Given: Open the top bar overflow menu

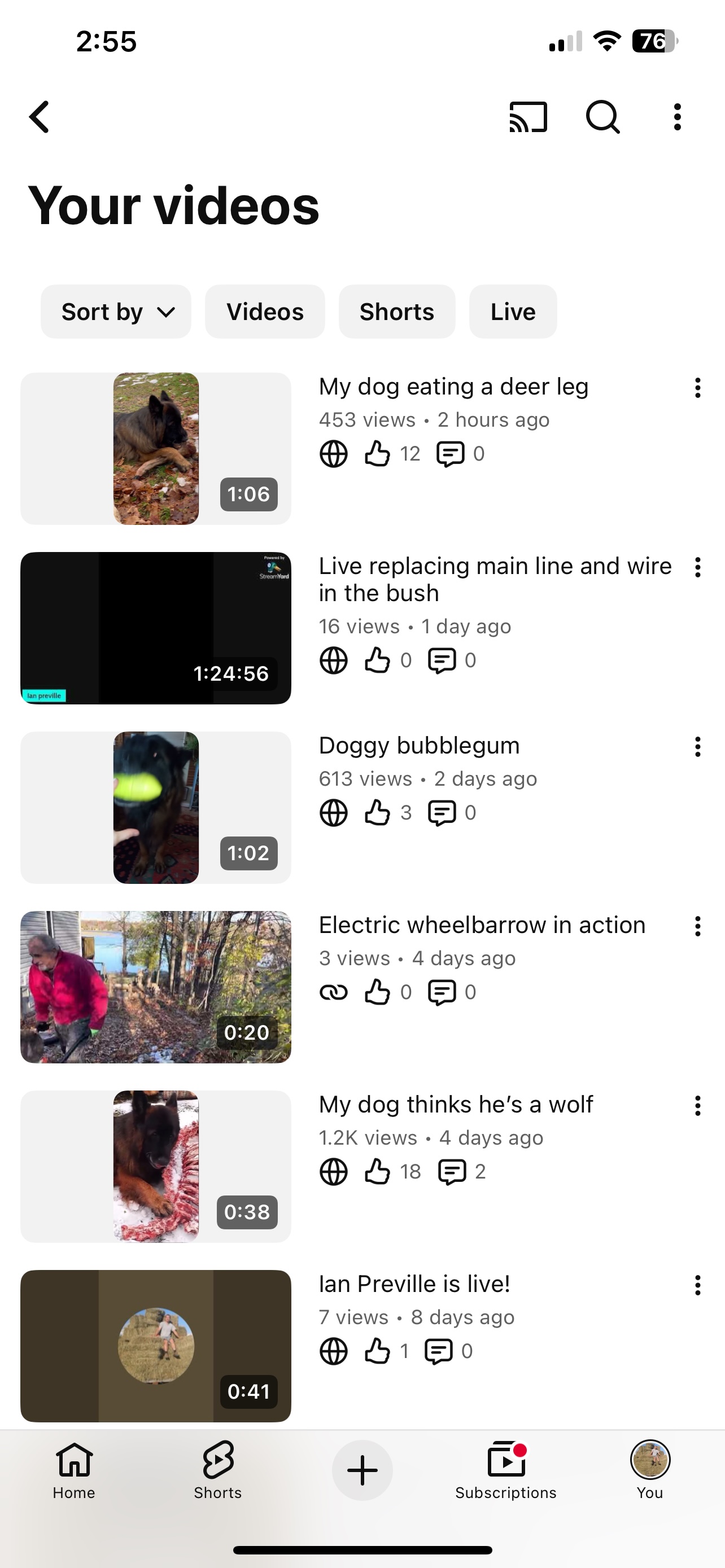Looking at the screenshot, I should tap(677, 116).
